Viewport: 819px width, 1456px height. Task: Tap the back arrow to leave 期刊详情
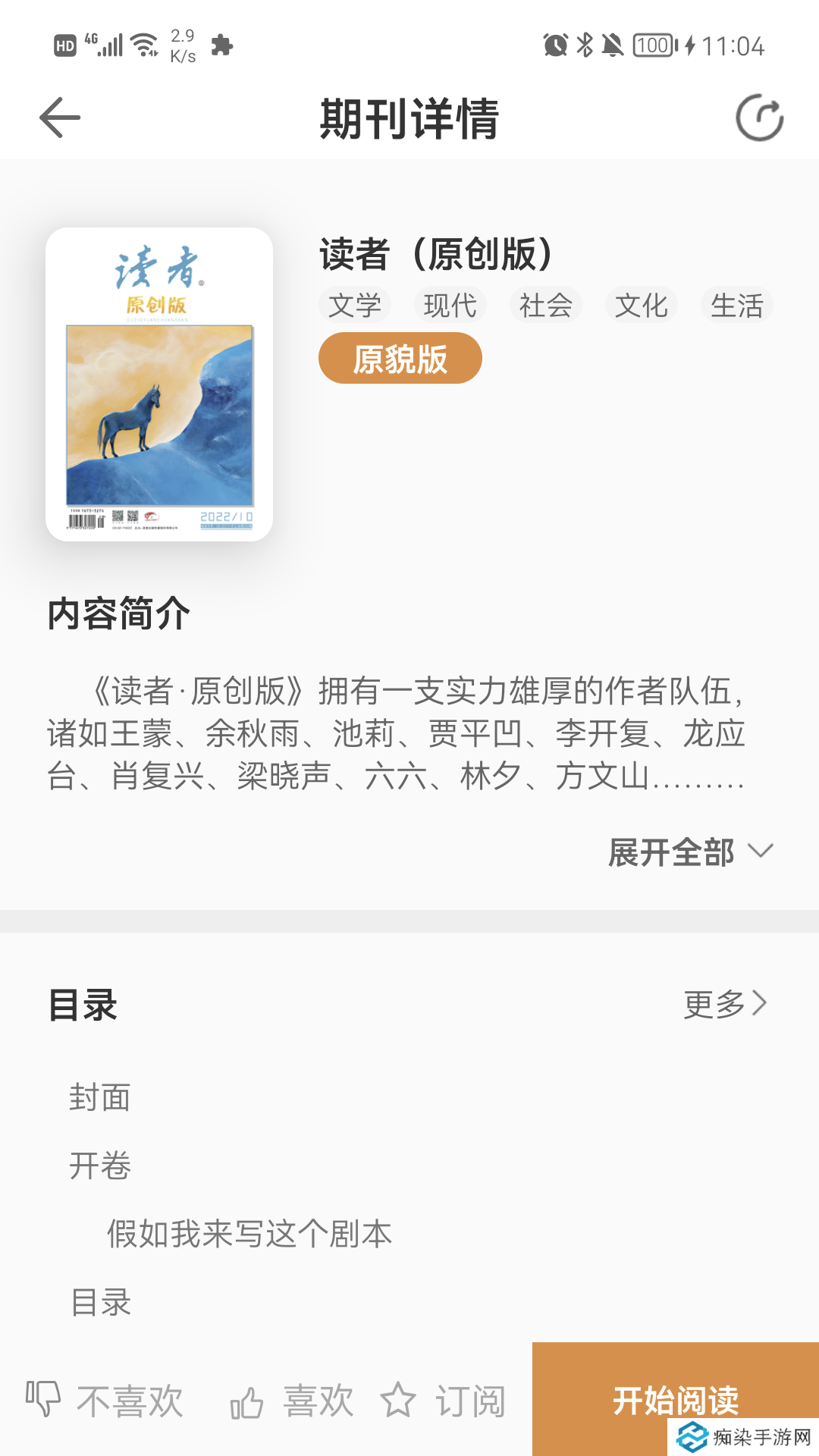coord(61,118)
